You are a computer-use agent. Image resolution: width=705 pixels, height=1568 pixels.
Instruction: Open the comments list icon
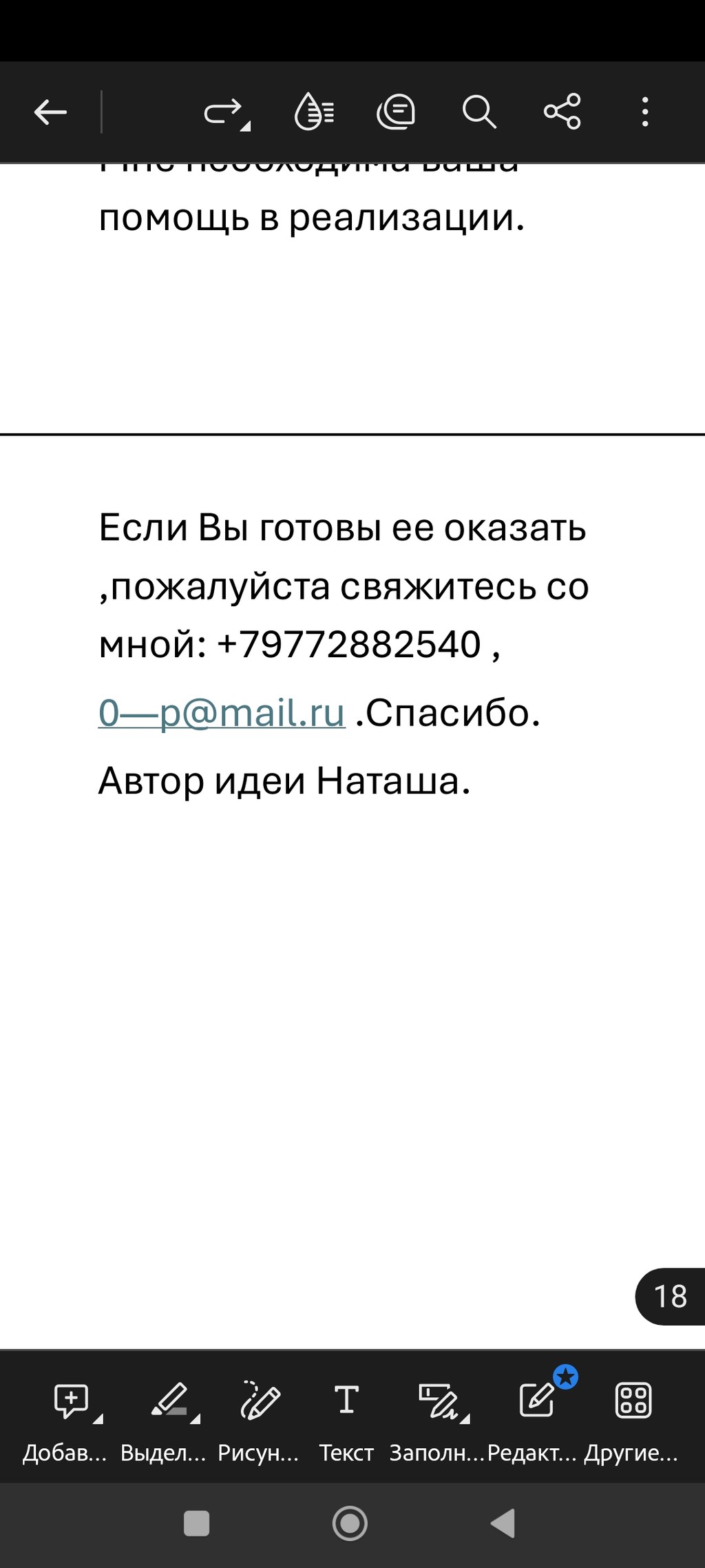pos(396,112)
